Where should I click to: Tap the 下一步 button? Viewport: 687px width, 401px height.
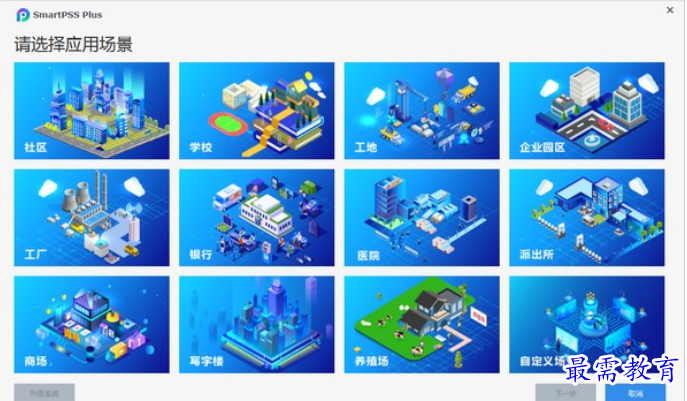(x=565, y=393)
